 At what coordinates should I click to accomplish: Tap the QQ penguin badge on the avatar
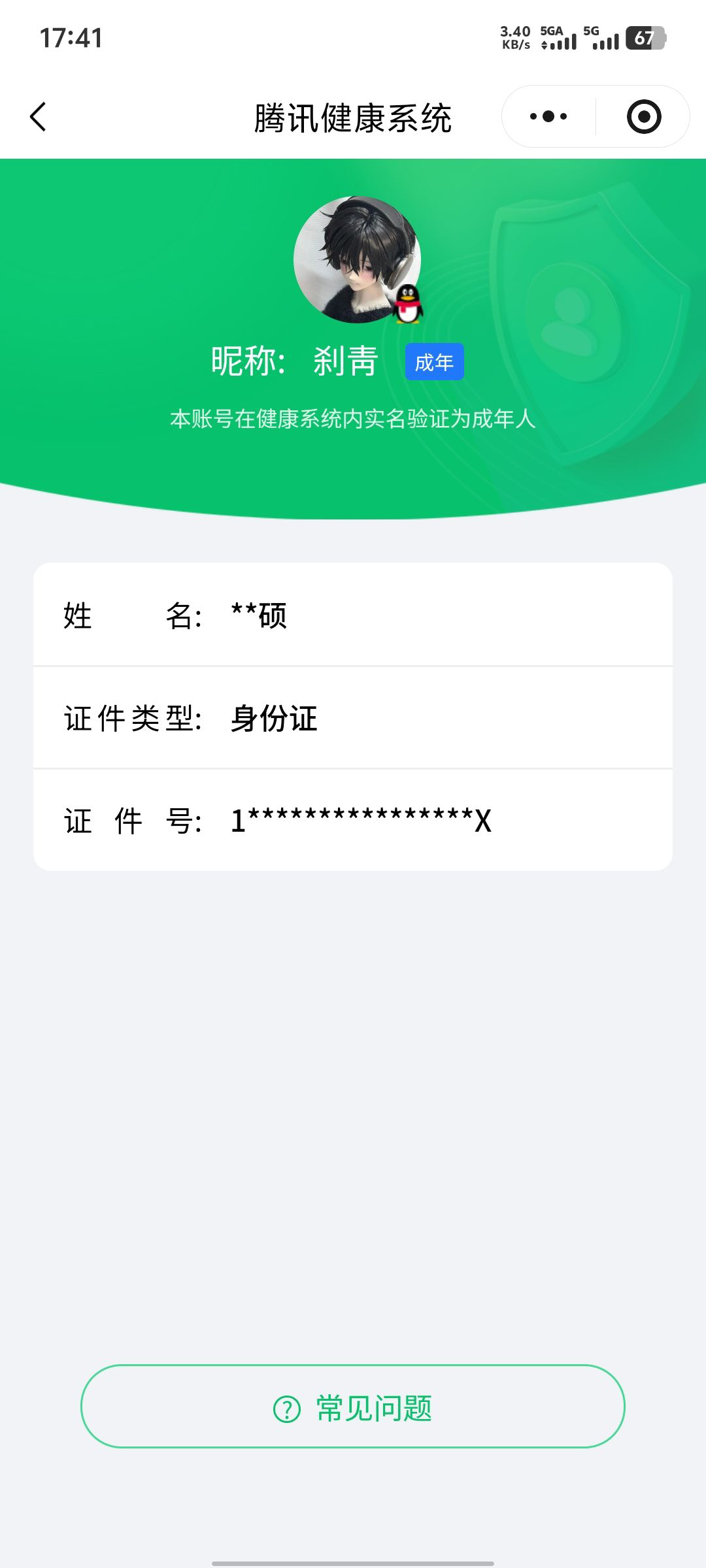(x=408, y=306)
